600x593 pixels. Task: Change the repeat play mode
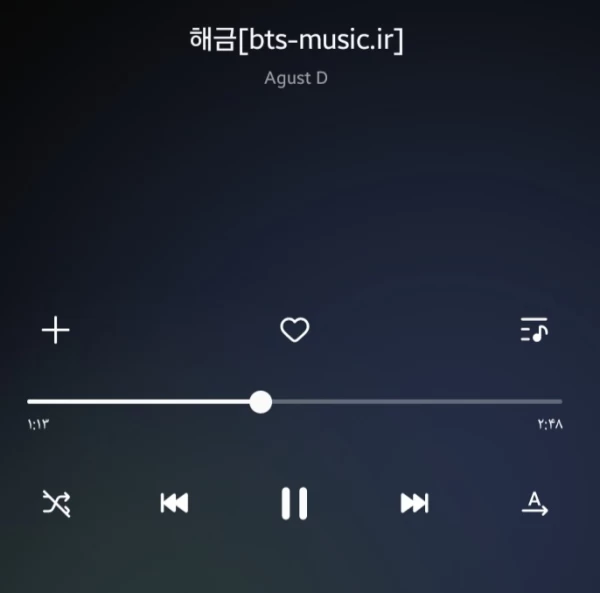535,503
